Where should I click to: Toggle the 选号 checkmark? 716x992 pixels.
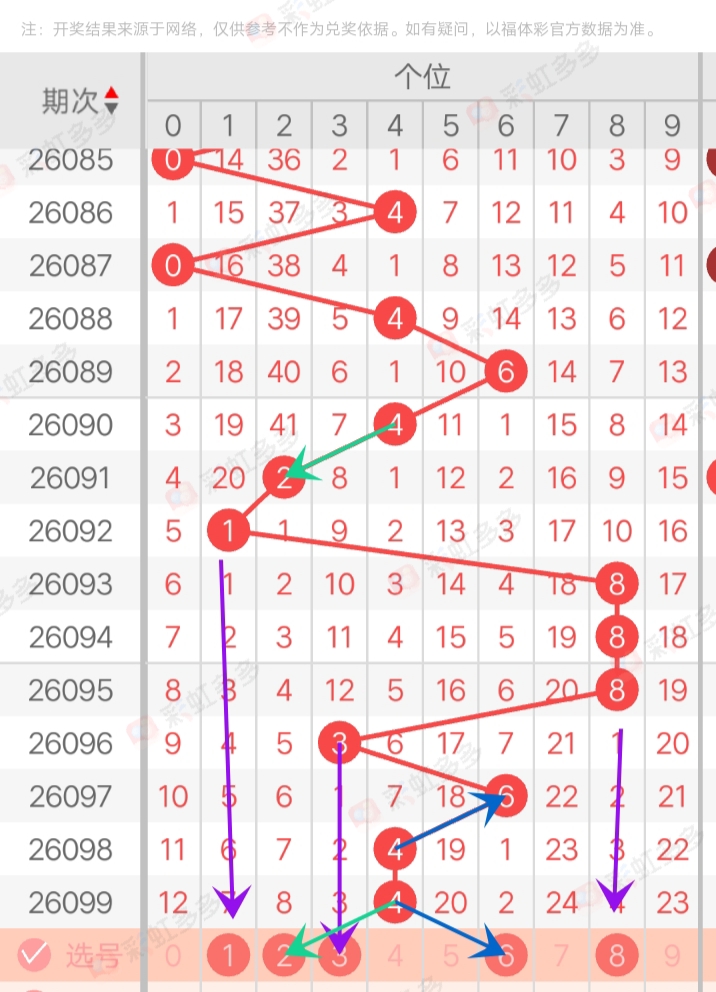point(35,955)
